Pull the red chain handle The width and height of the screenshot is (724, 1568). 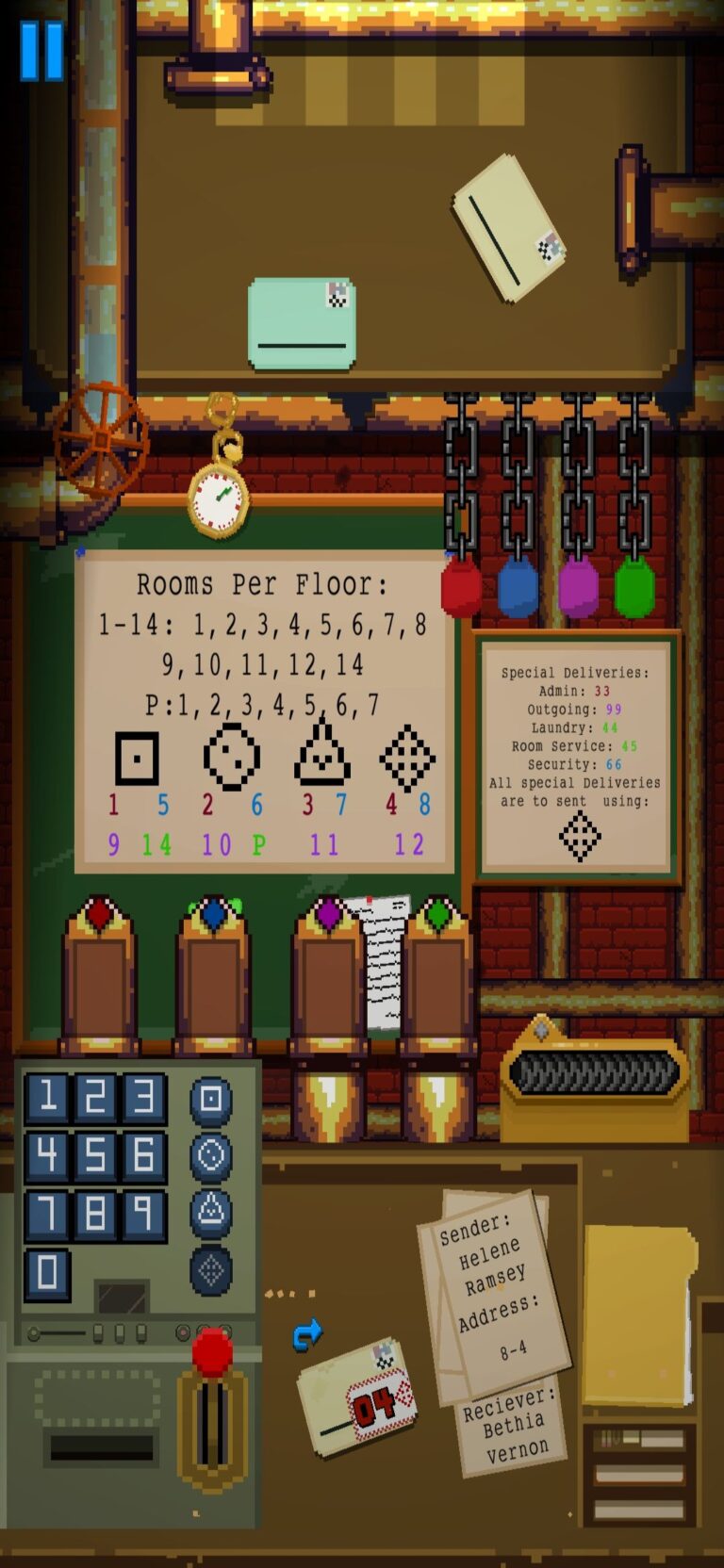click(x=461, y=586)
